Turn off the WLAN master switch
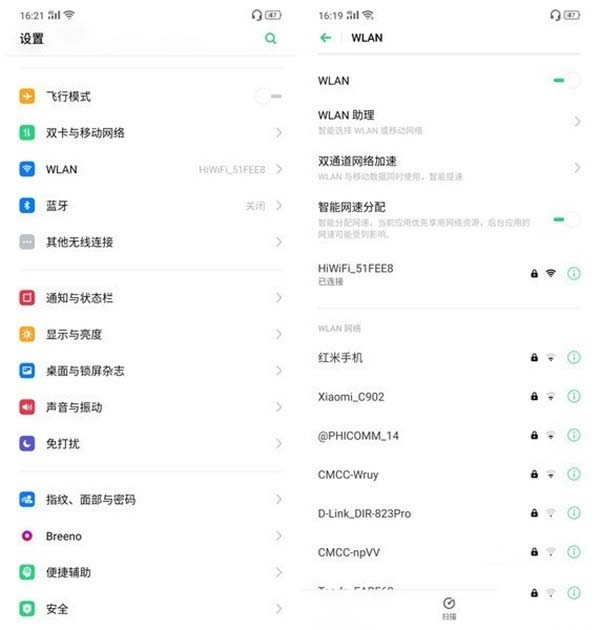Image resolution: width=600 pixels, height=630 pixels. coord(565,80)
